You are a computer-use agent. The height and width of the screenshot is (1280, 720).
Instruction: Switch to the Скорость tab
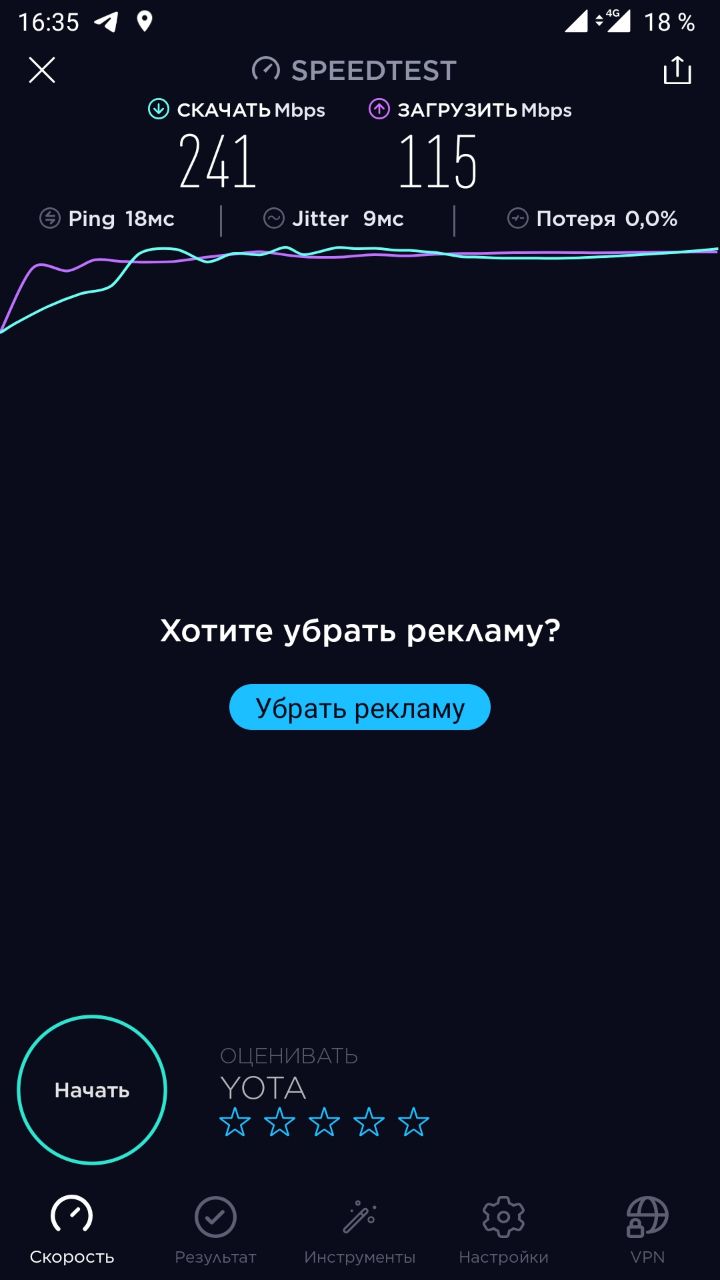[72, 1230]
